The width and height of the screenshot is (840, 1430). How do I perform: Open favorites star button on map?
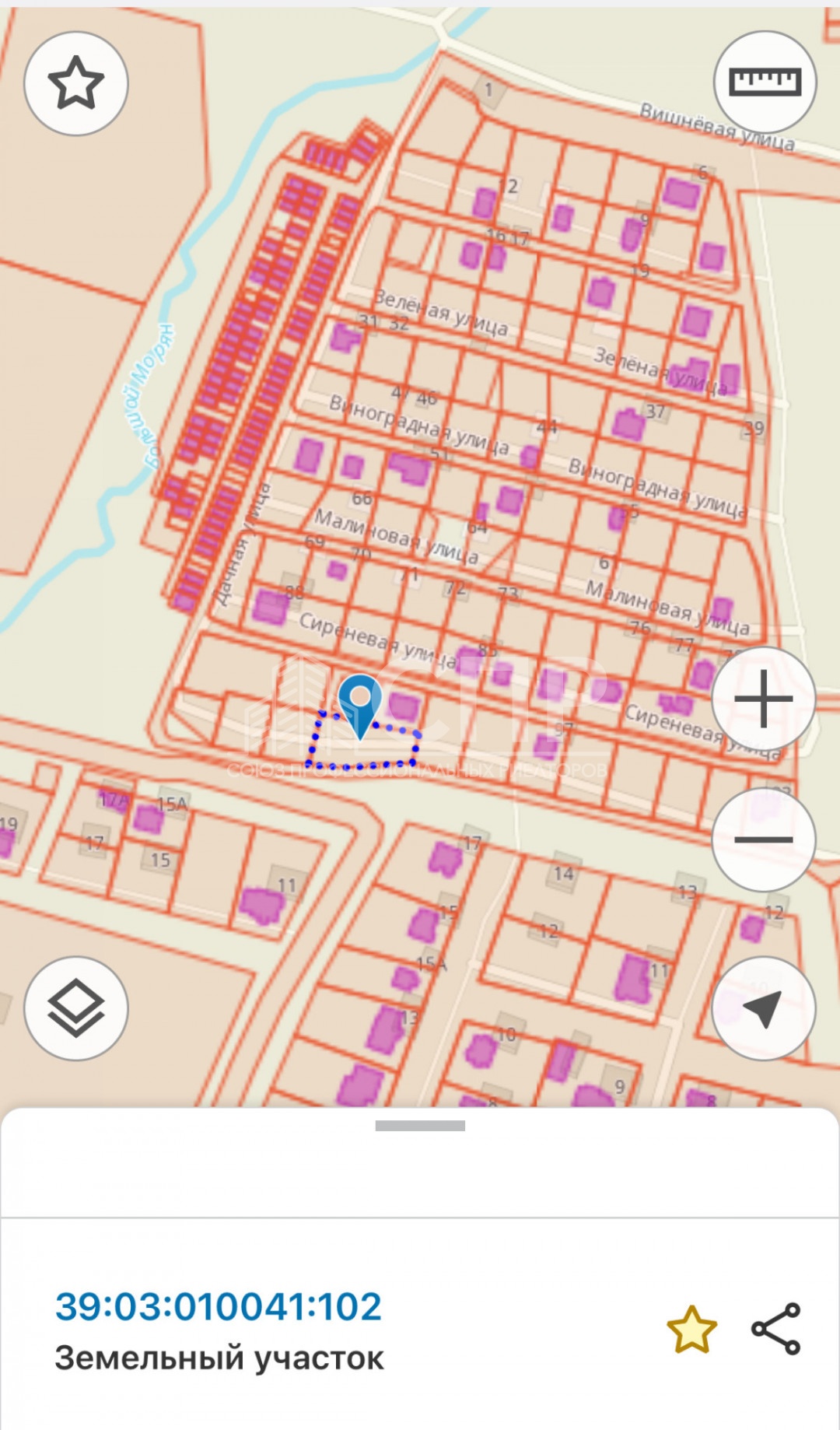tap(76, 83)
